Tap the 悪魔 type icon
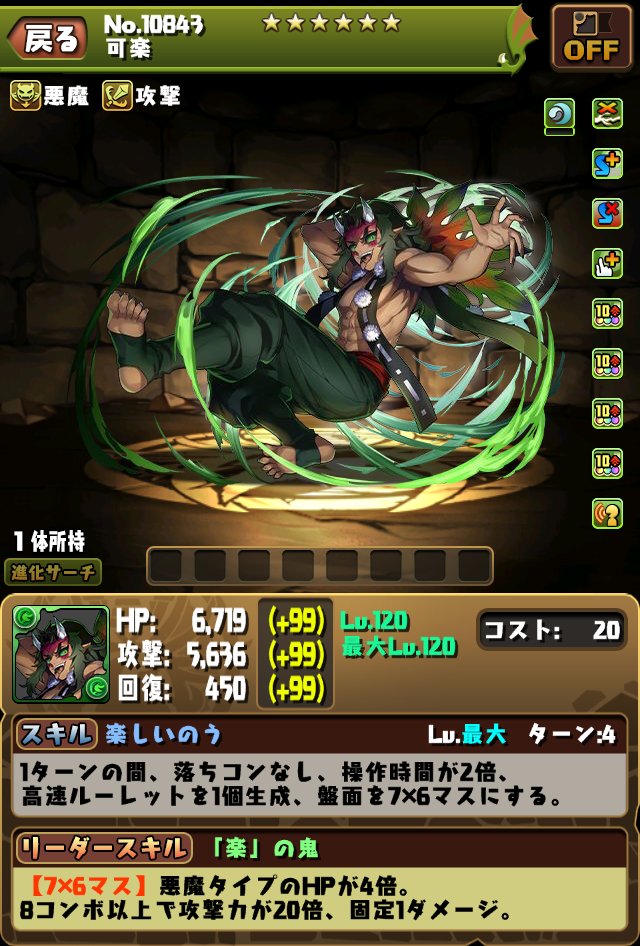The image size is (640, 946). point(25,96)
